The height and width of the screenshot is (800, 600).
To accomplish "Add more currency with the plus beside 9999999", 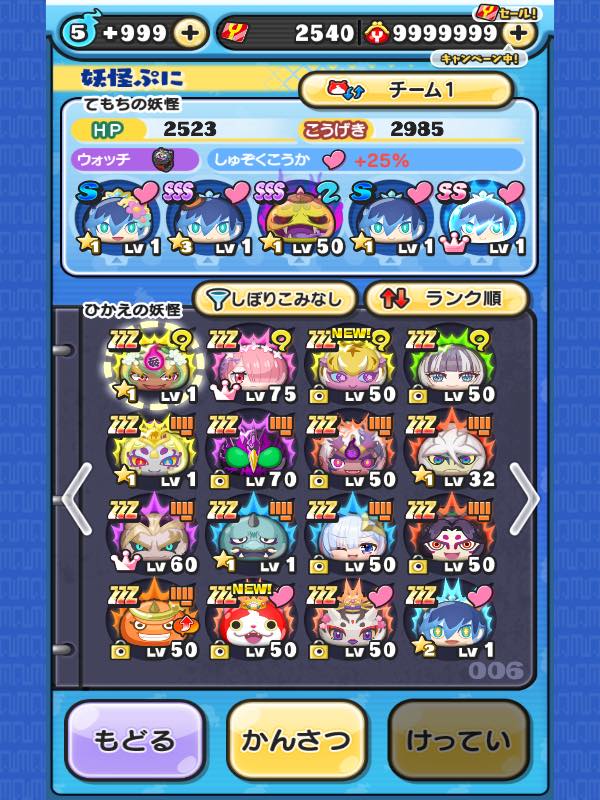I will click(x=517, y=33).
